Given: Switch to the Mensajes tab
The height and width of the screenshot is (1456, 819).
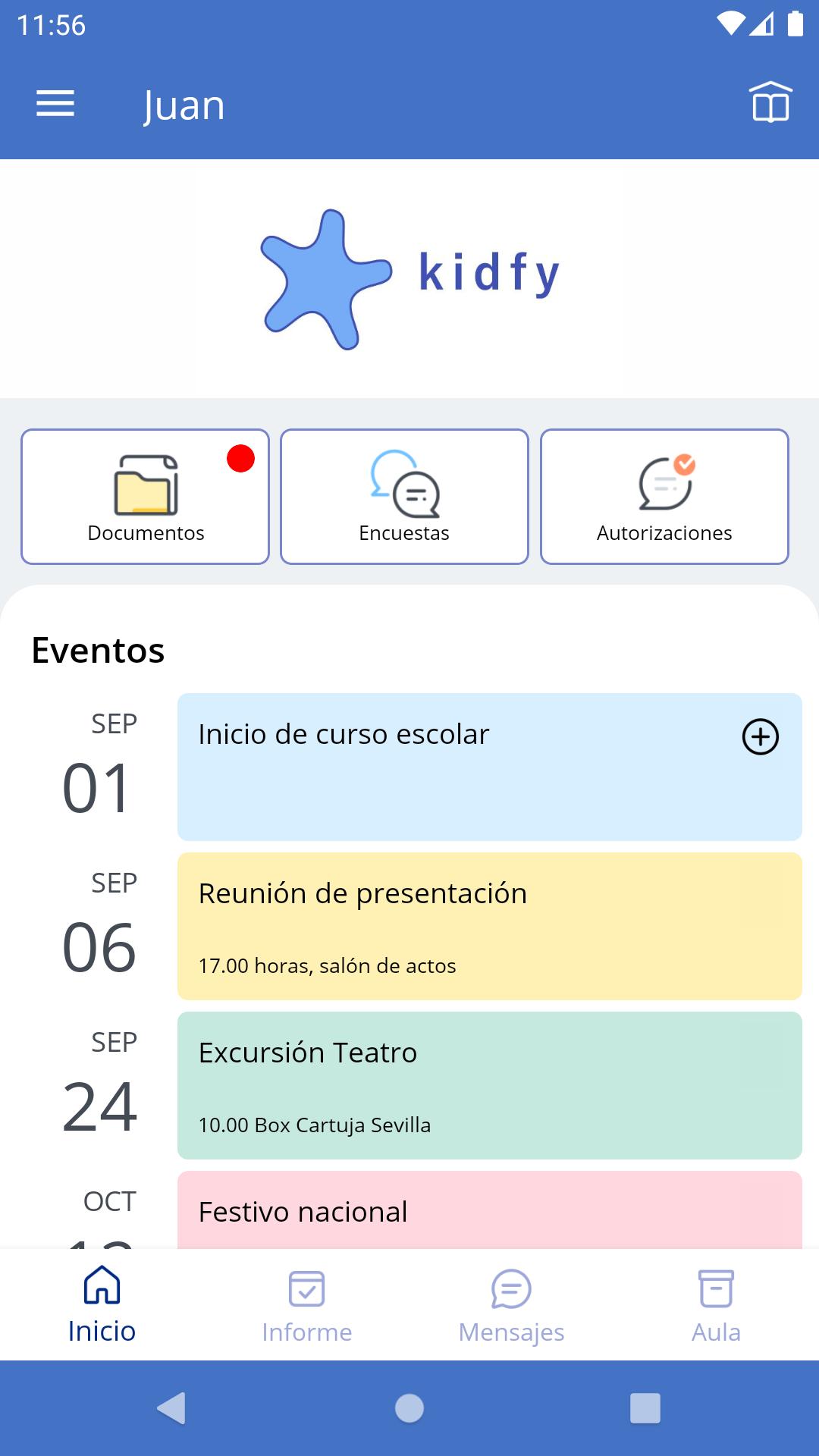Looking at the screenshot, I should [511, 1304].
